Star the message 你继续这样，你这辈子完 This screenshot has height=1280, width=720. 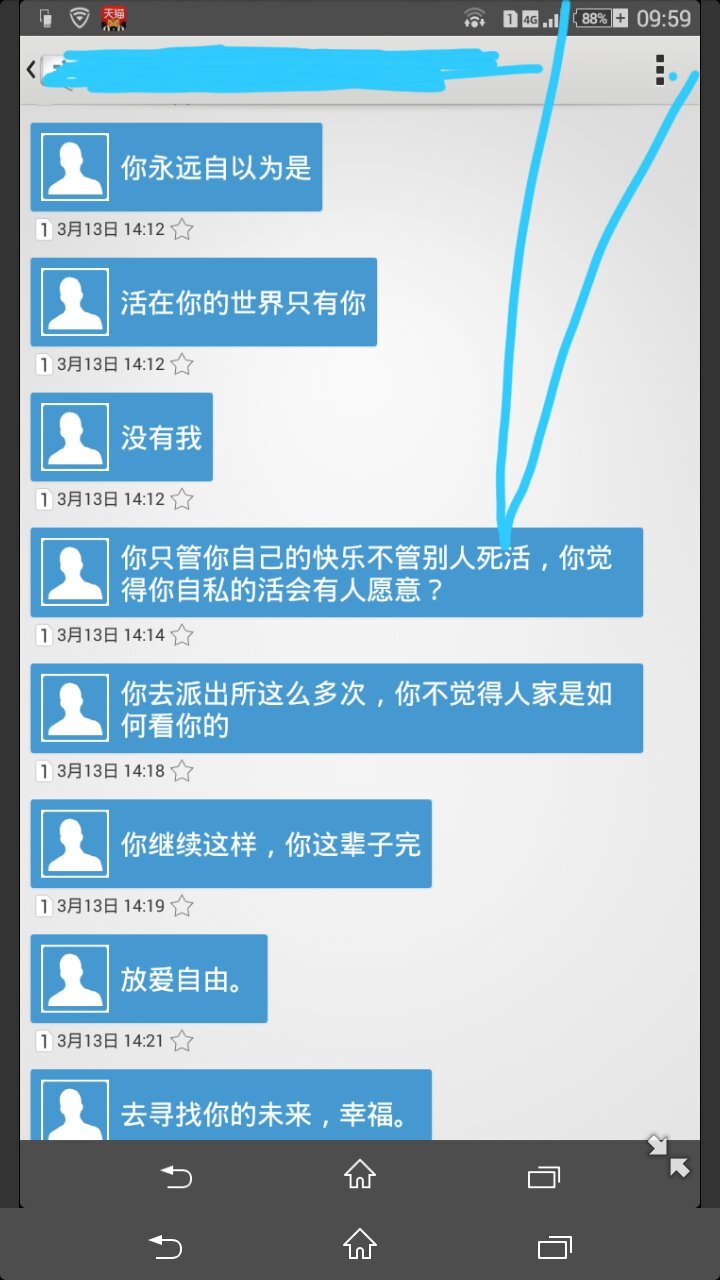coord(181,906)
